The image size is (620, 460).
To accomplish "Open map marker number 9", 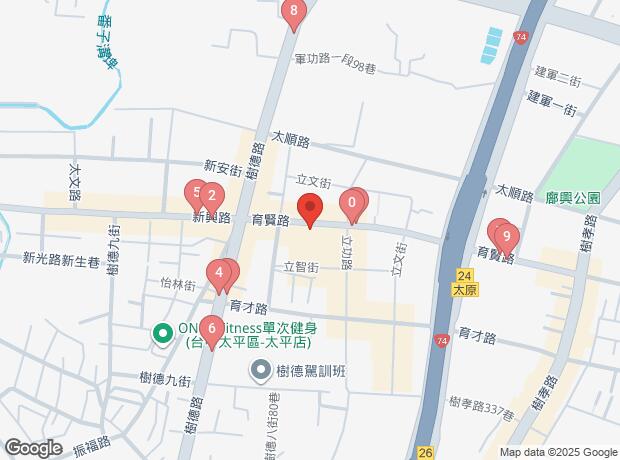I will [508, 238].
